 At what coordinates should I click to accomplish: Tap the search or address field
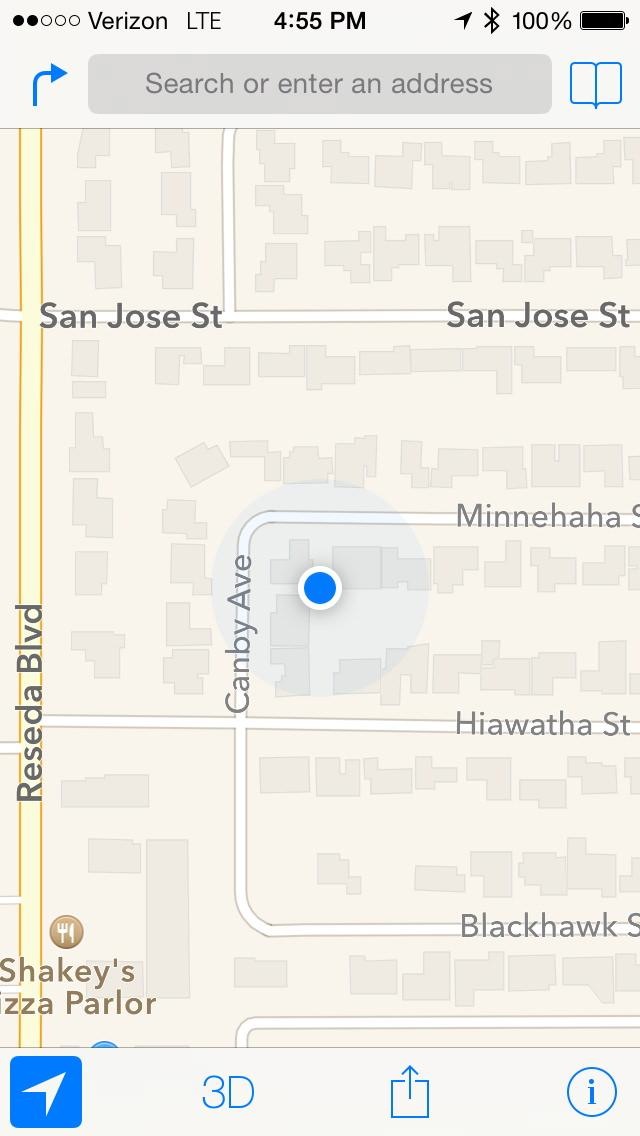click(x=320, y=84)
